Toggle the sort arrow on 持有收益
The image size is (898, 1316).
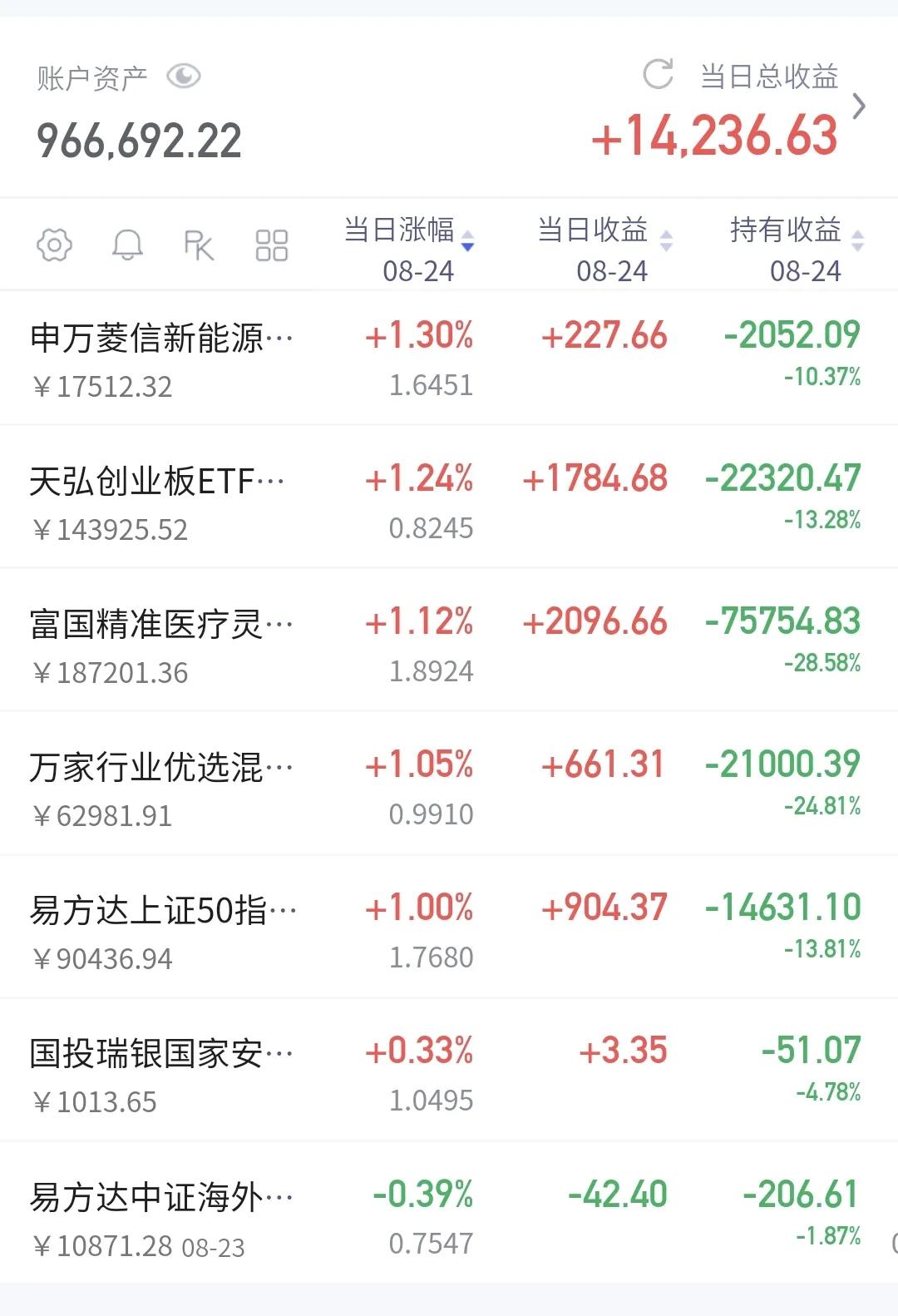point(856,239)
